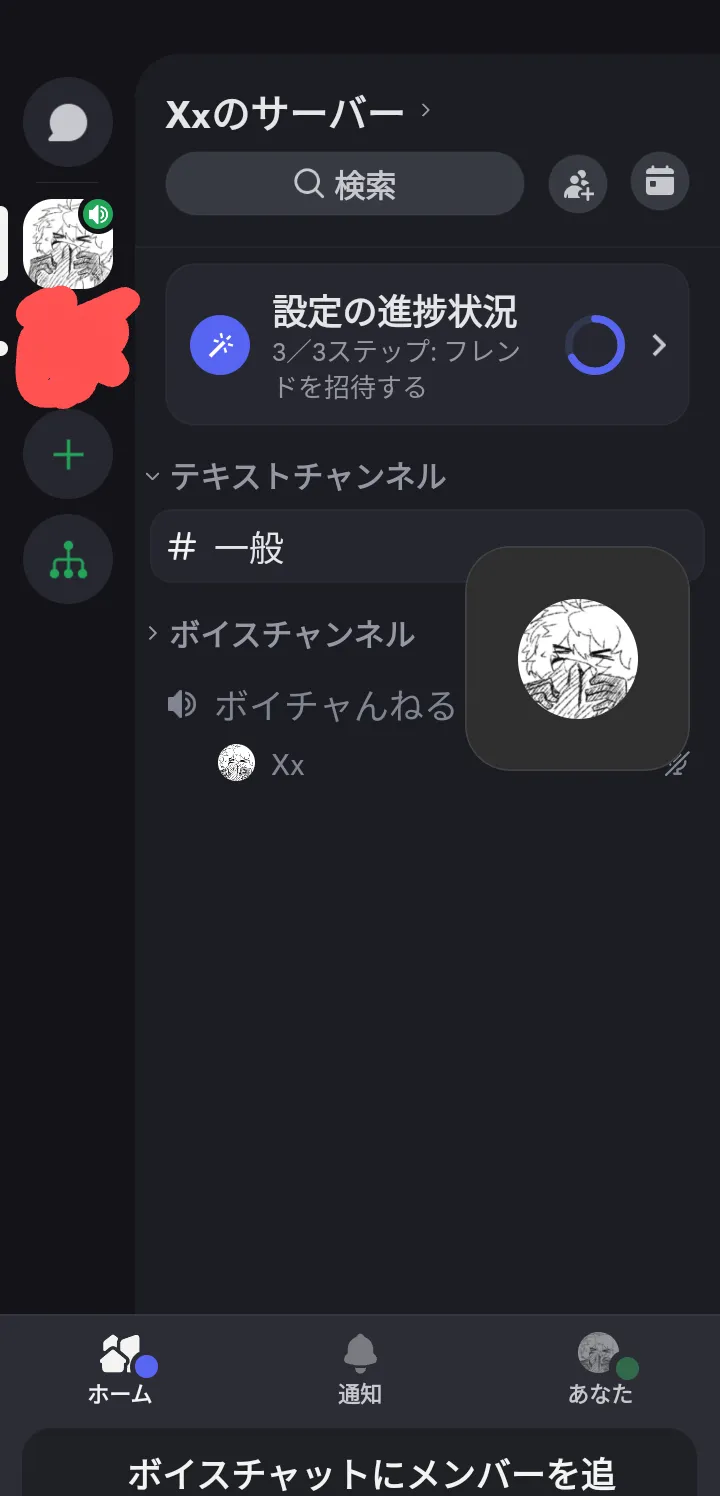Switch to the ホーム tab

coord(121,1371)
